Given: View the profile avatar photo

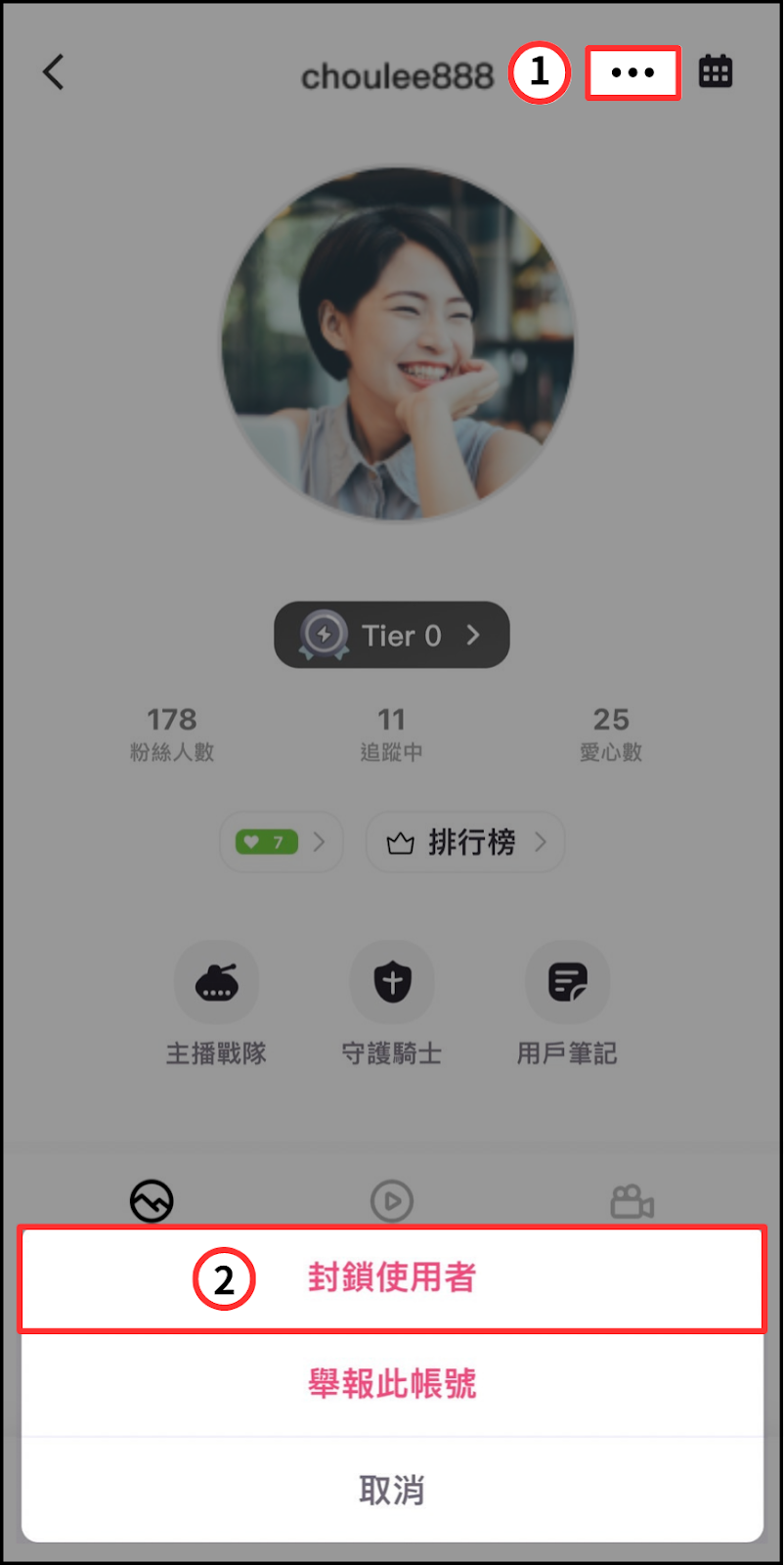Looking at the screenshot, I should coord(397,343).
